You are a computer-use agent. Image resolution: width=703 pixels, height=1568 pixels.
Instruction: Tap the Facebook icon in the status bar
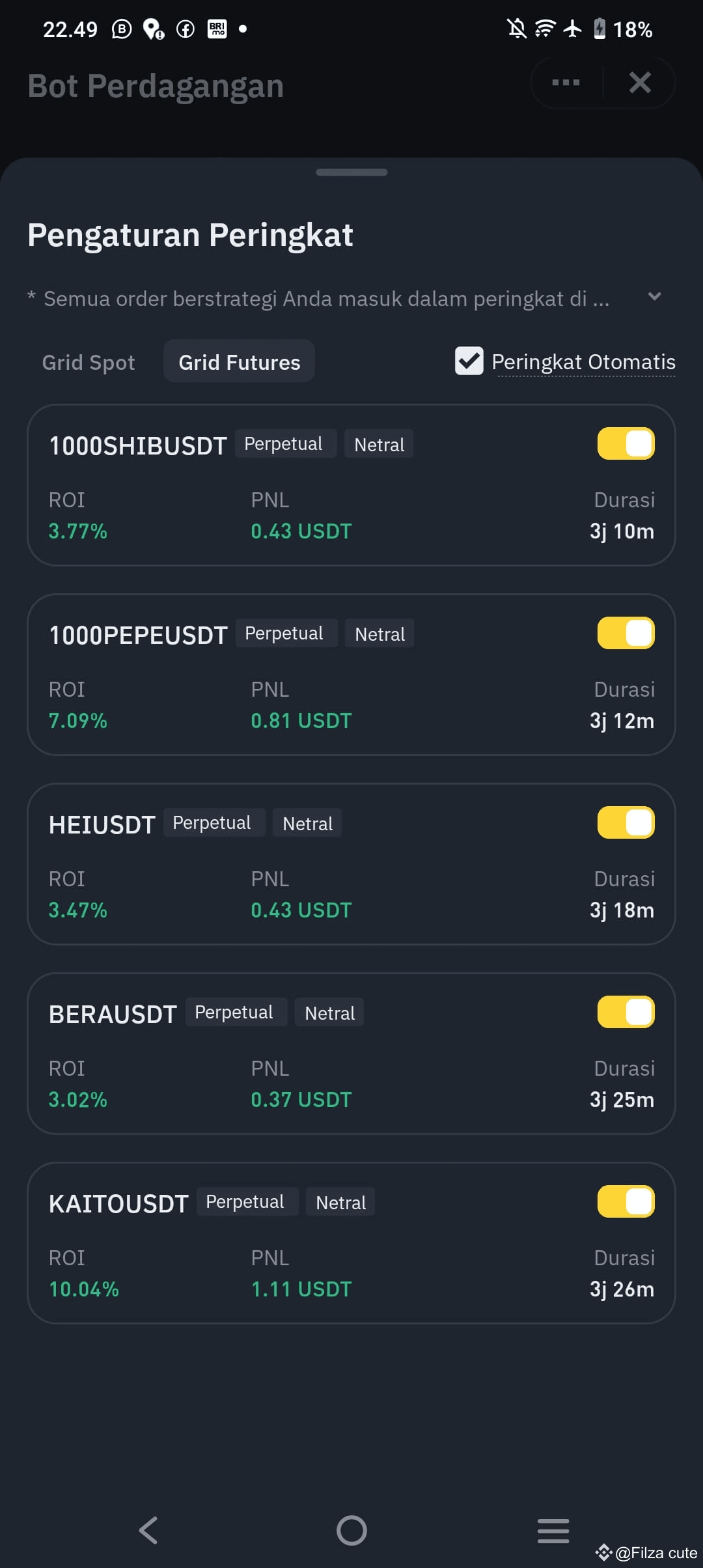(184, 29)
